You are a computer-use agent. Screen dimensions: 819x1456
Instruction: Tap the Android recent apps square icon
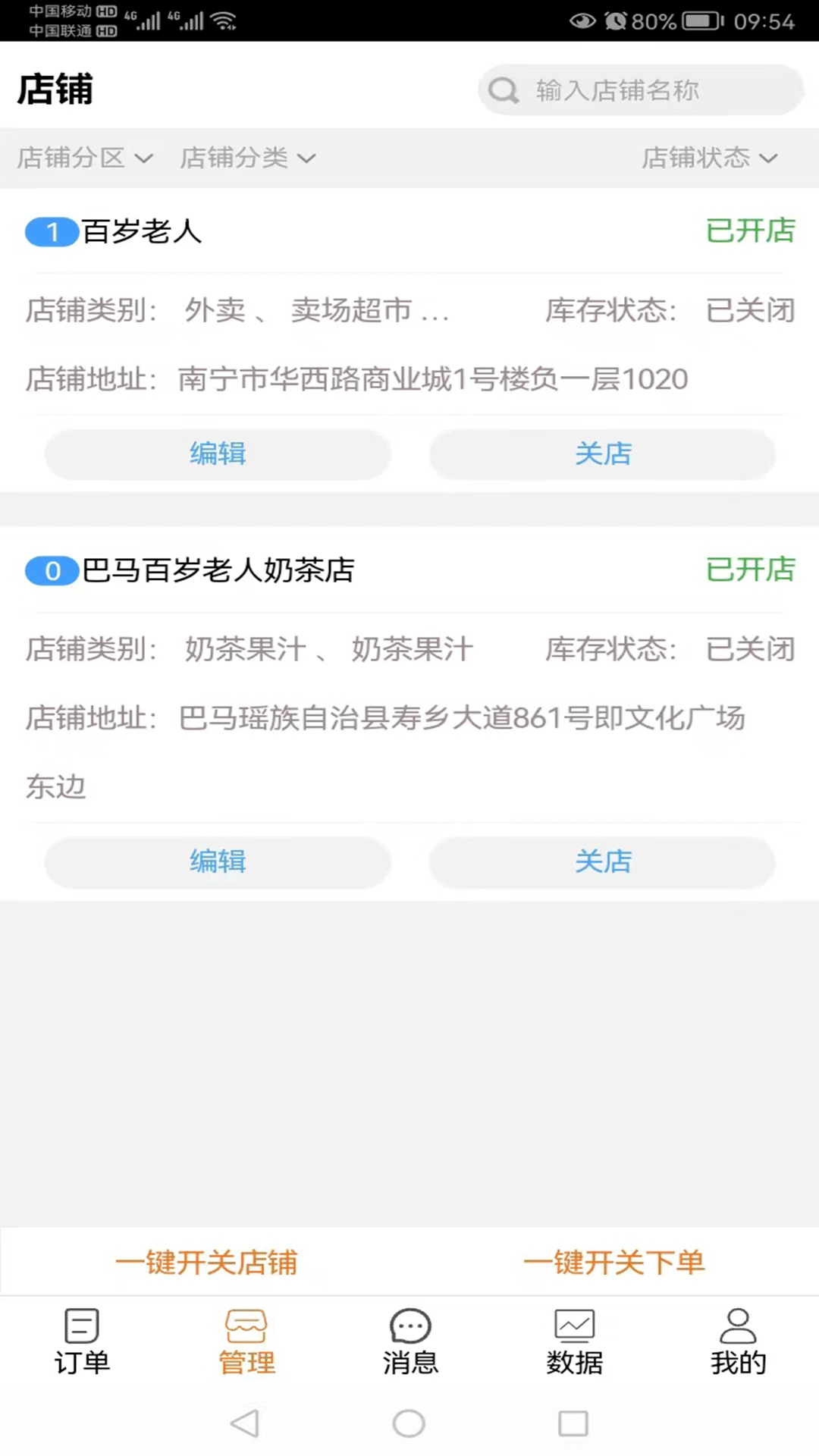[x=573, y=1423]
